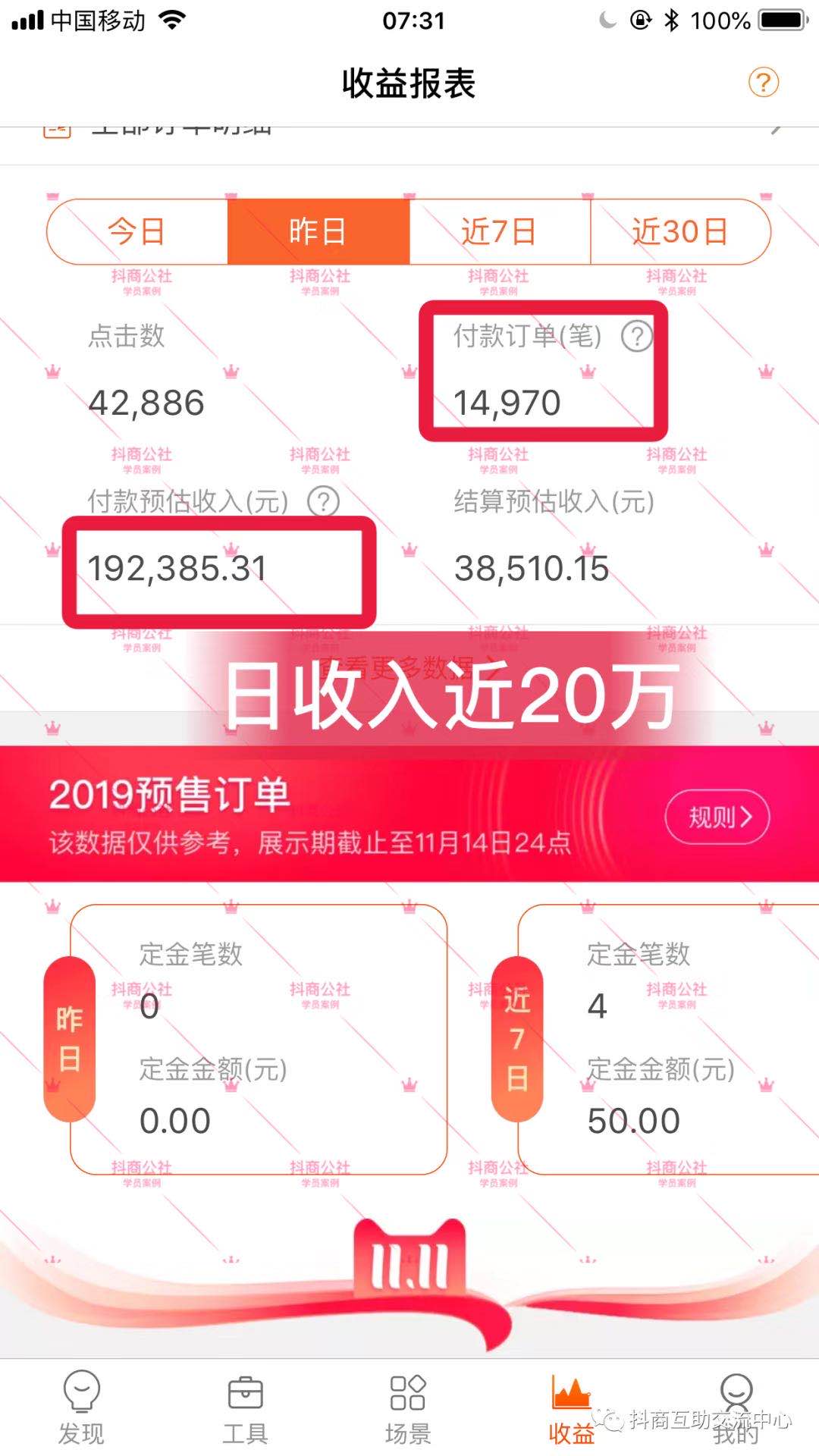Image resolution: width=819 pixels, height=1456 pixels.
Task: Show data for 近7日
Action: click(499, 231)
